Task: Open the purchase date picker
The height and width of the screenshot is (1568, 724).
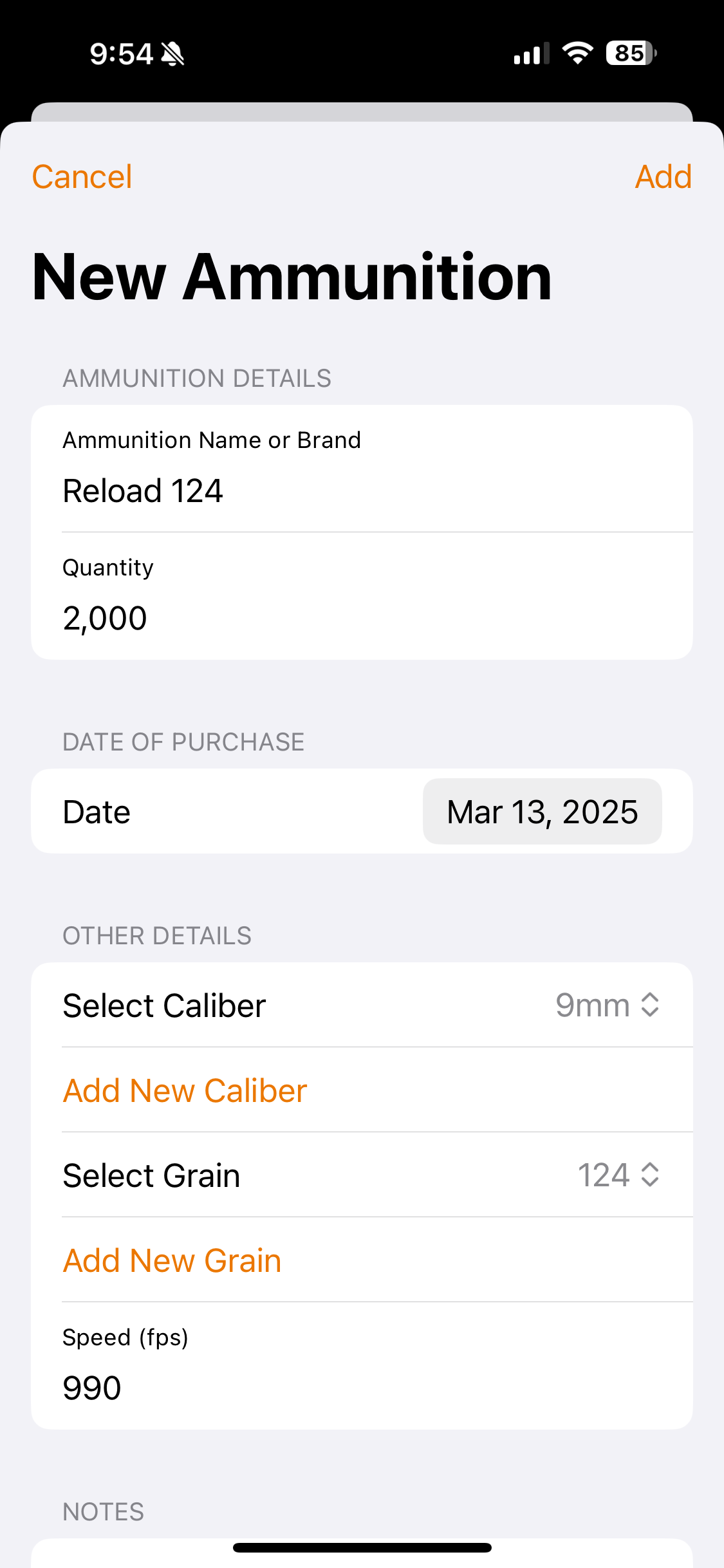Action: click(x=542, y=812)
